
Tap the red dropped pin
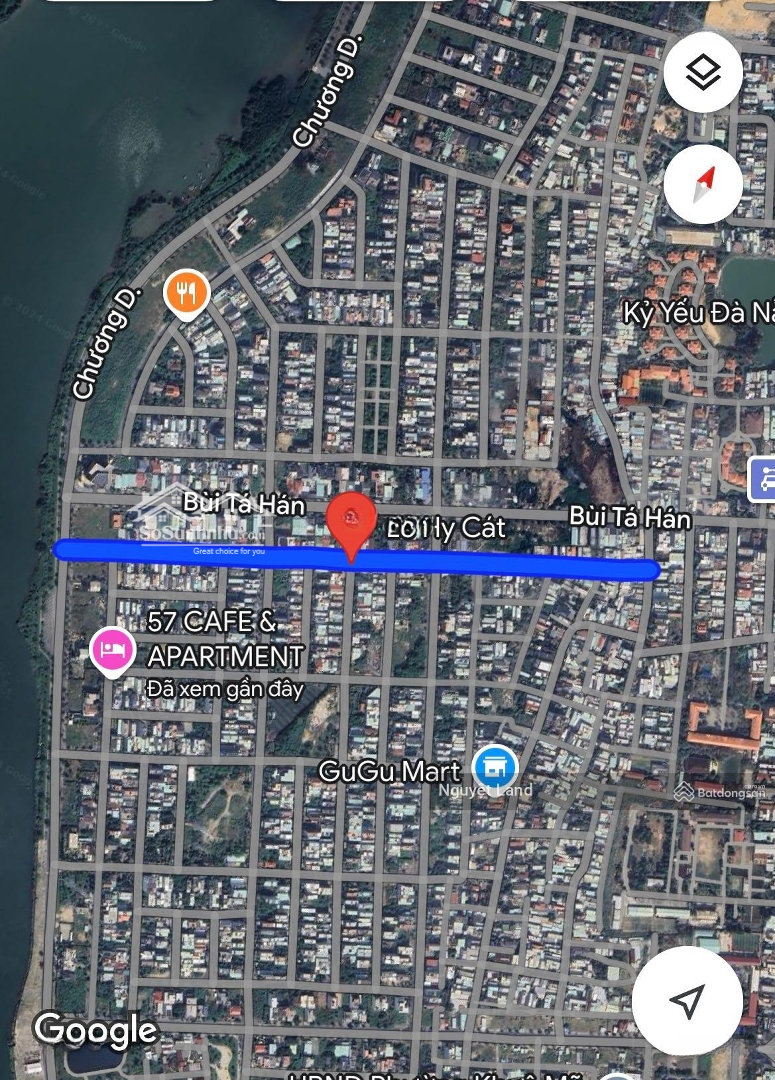[351, 520]
